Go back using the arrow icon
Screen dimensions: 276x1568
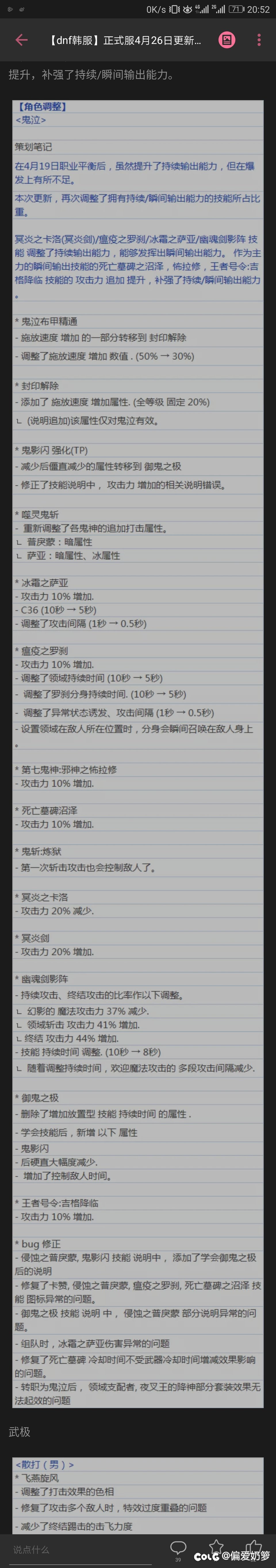coord(21,40)
